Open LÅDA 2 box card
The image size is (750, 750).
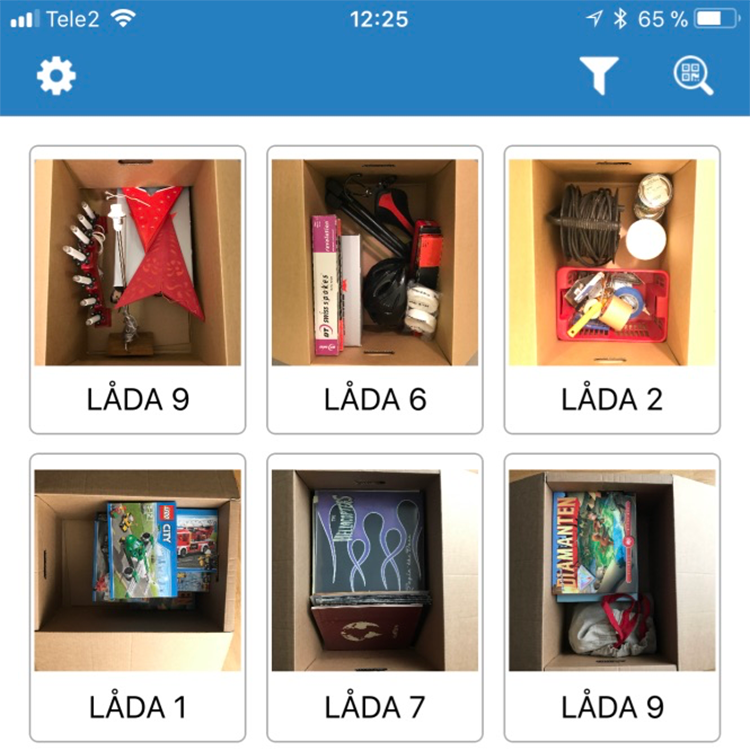click(612, 290)
